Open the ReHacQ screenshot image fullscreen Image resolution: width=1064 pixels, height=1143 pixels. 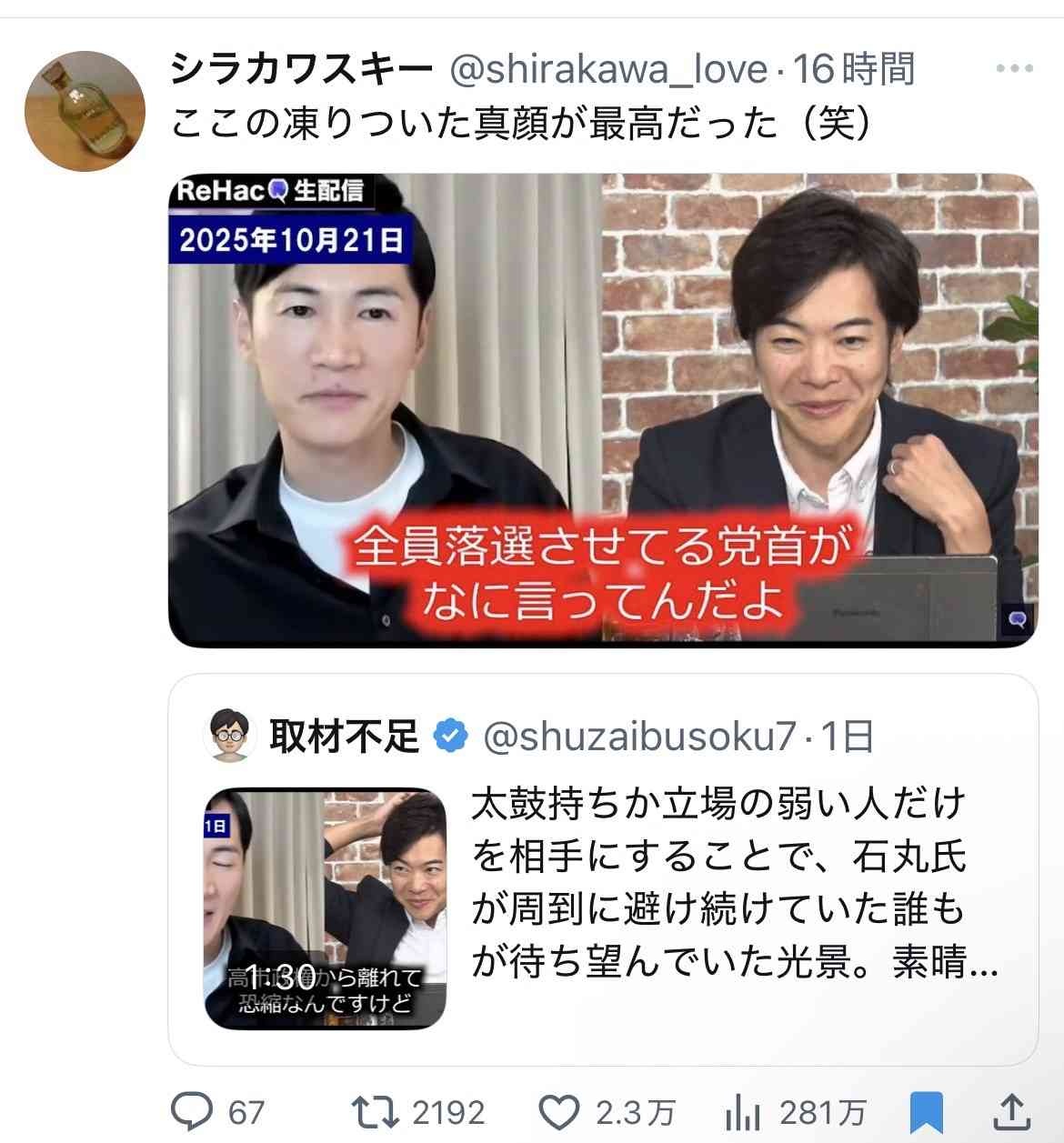[603, 410]
